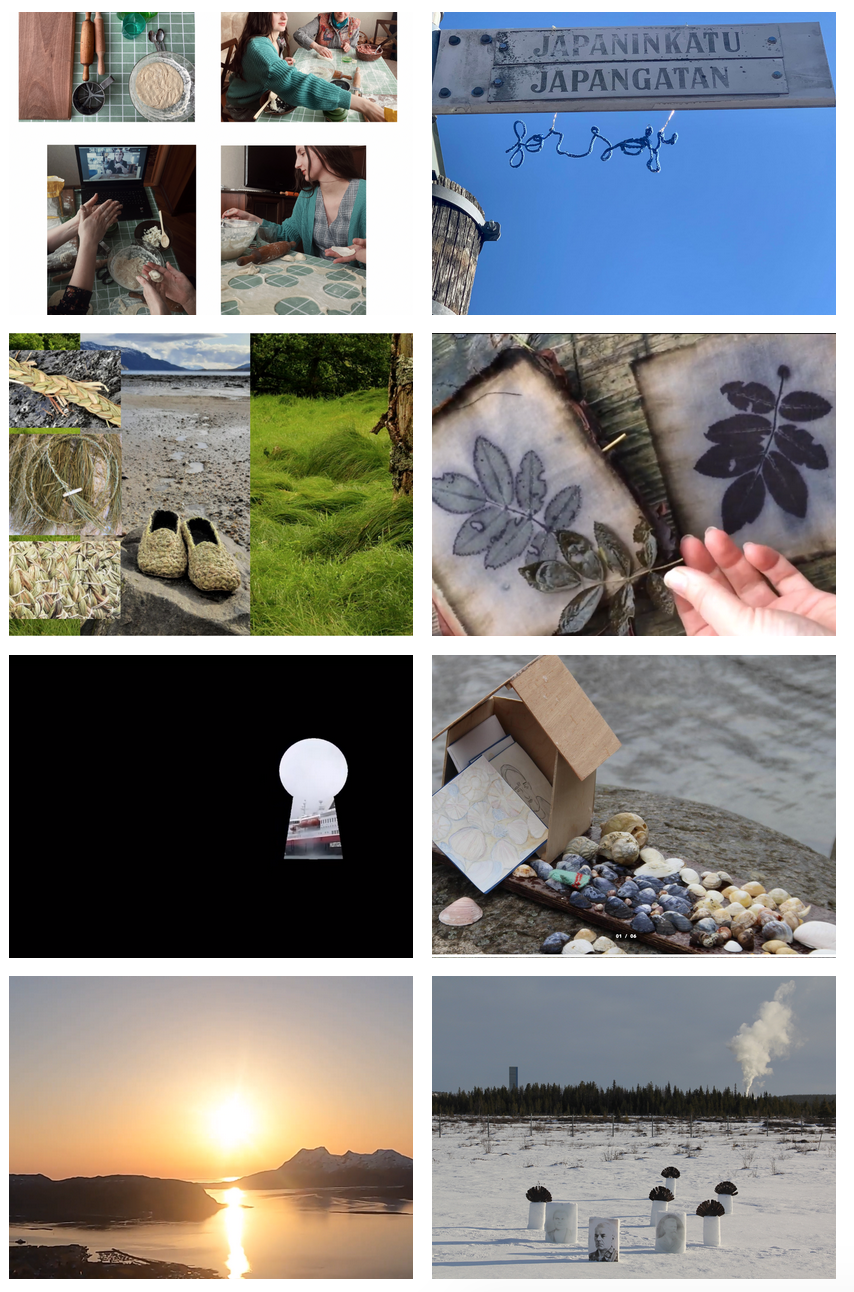Open the snowy field portraits photo

click(x=633, y=1127)
